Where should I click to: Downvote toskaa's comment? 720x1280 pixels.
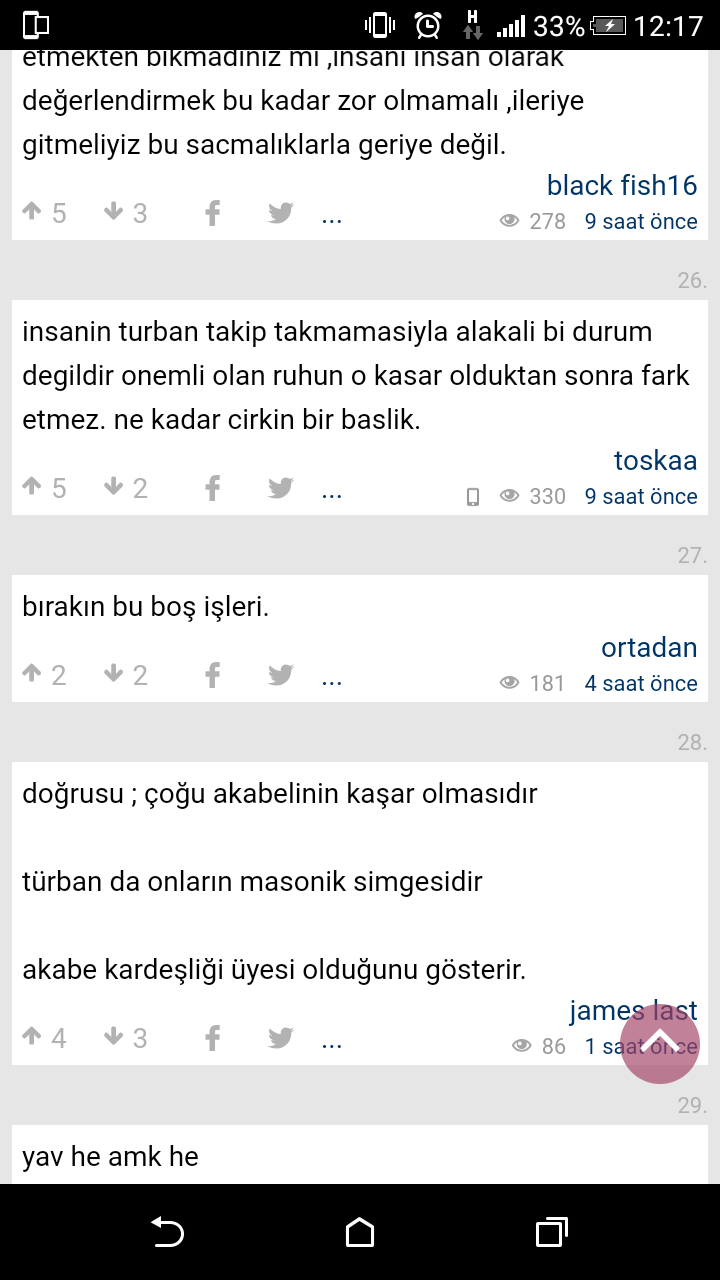126,488
